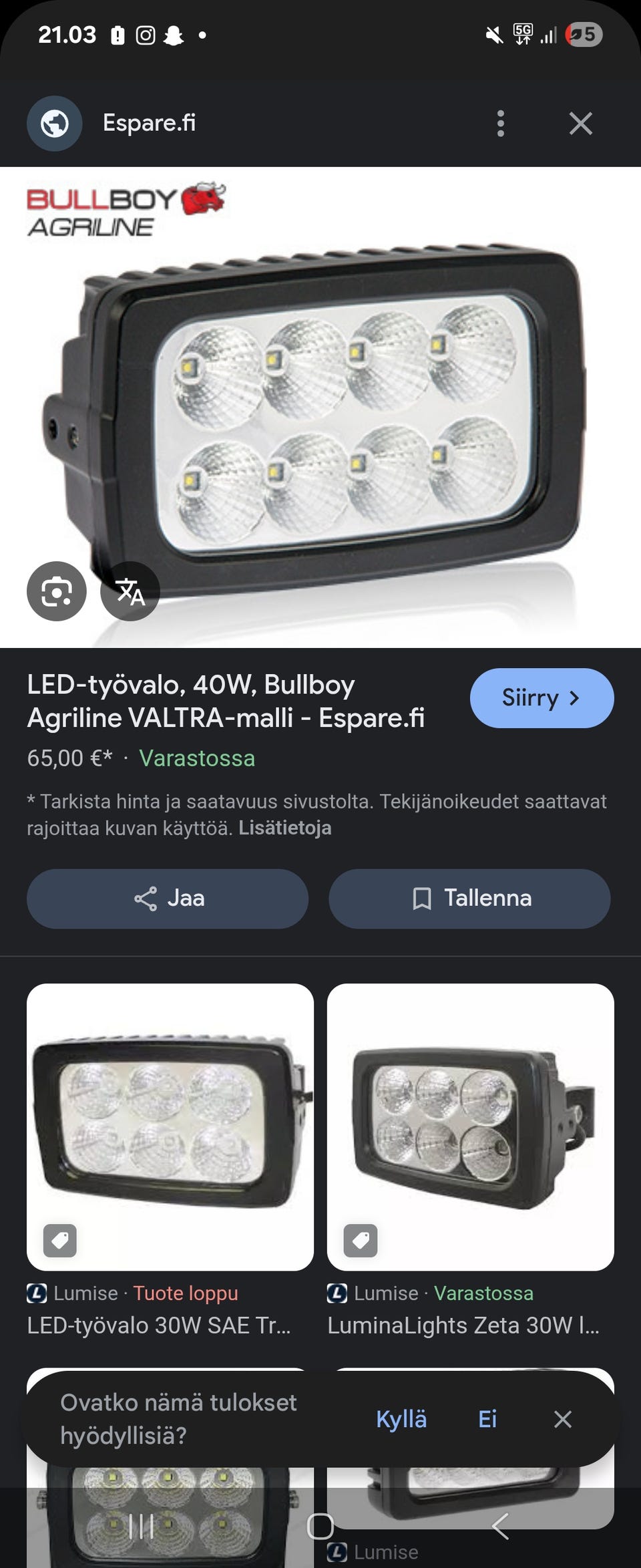Tap the Tuote loppu status text
Screen dimensions: 641x1568
click(185, 1293)
